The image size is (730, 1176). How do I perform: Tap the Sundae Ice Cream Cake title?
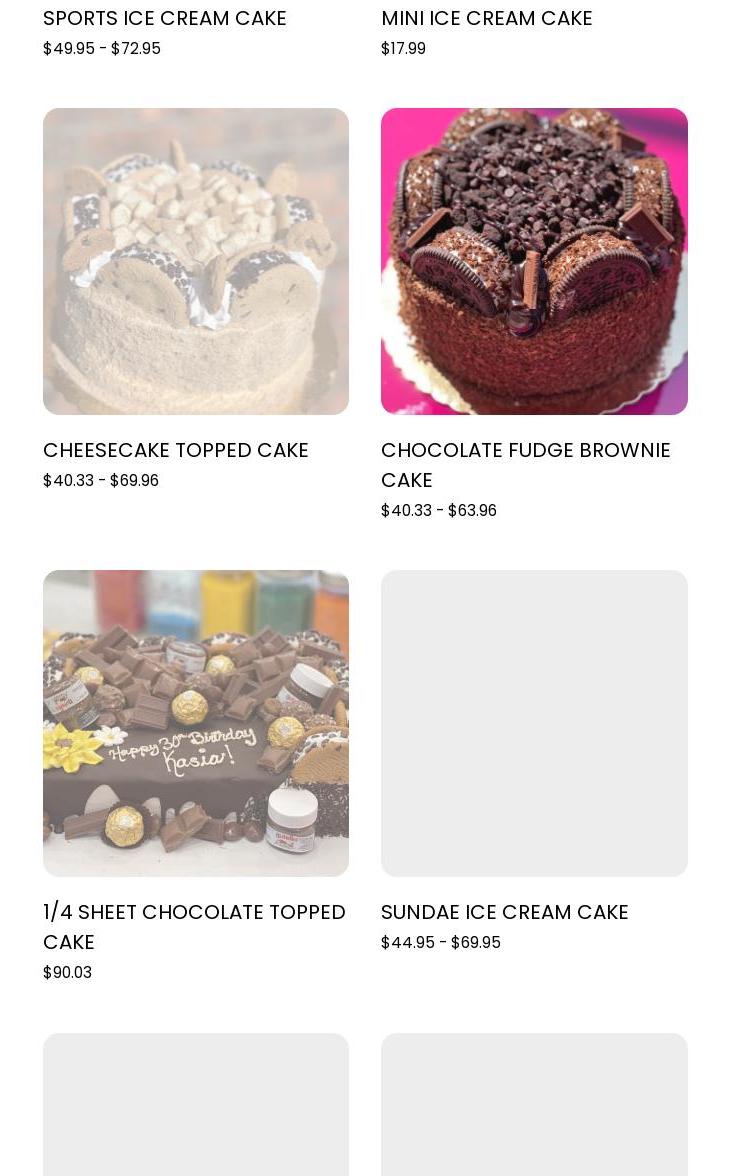[505, 912]
